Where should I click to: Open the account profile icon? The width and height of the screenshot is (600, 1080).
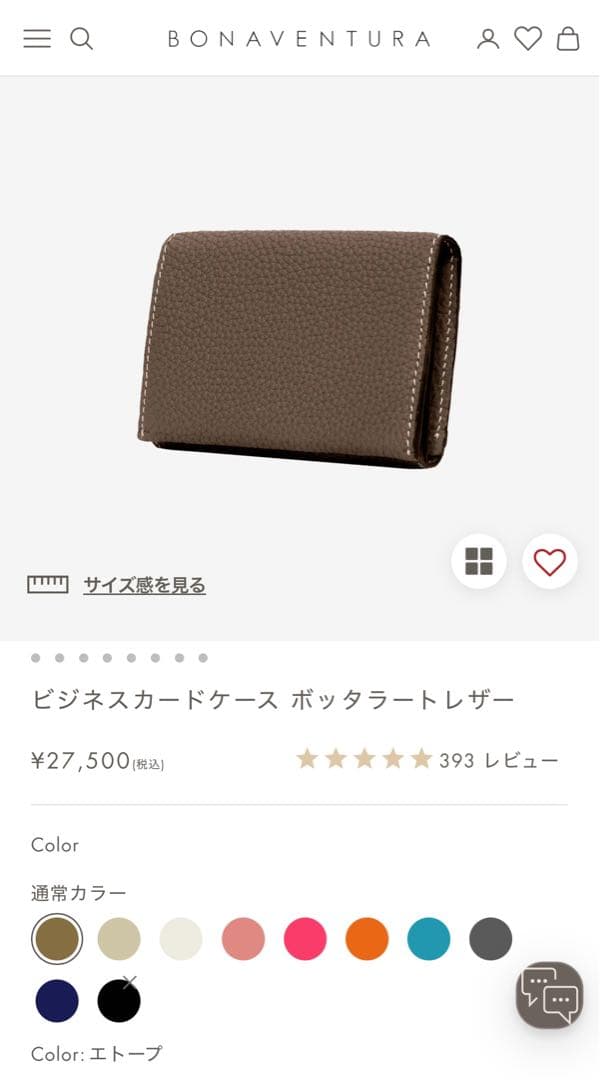[488, 39]
